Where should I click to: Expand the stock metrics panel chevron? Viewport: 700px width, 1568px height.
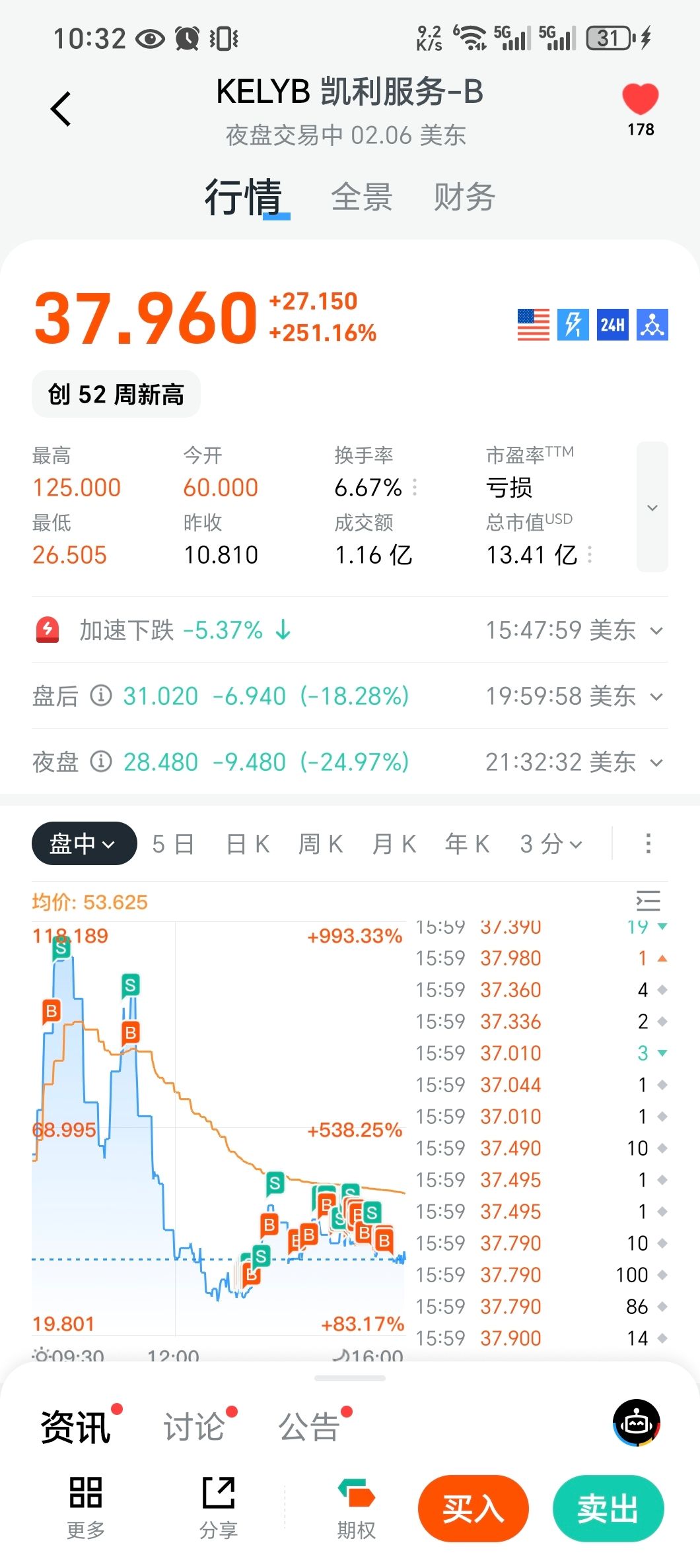pos(652,507)
